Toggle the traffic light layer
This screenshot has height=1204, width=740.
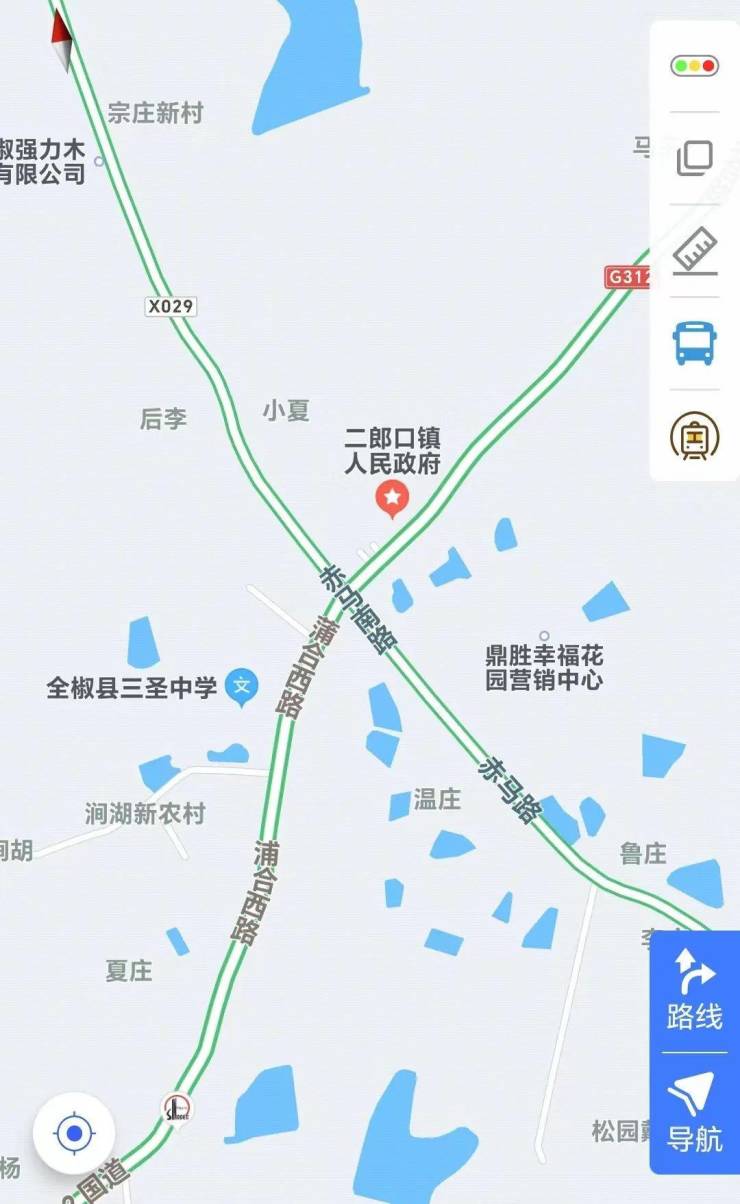[x=695, y=66]
